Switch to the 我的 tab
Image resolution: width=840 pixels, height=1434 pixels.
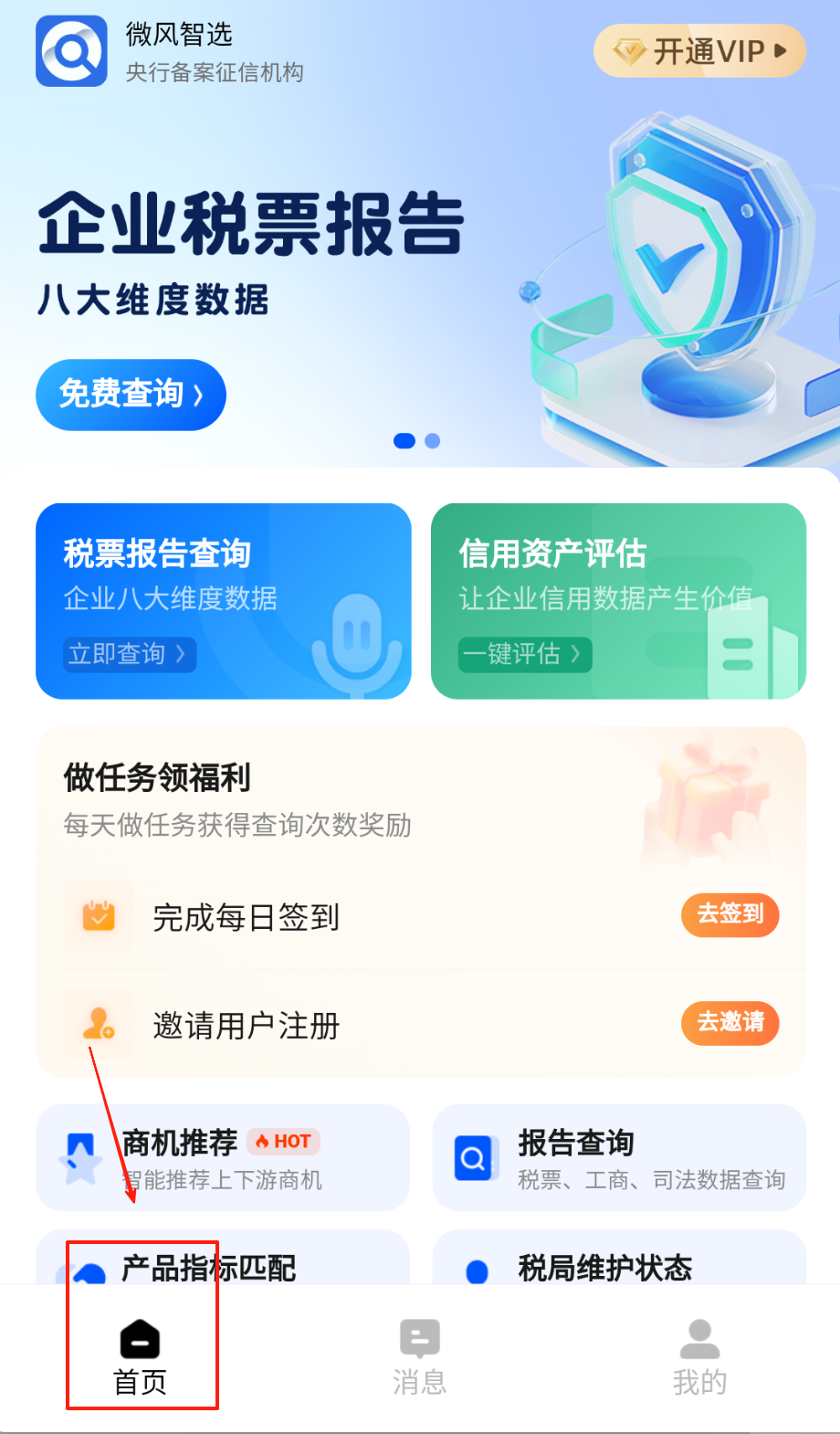click(x=699, y=1358)
